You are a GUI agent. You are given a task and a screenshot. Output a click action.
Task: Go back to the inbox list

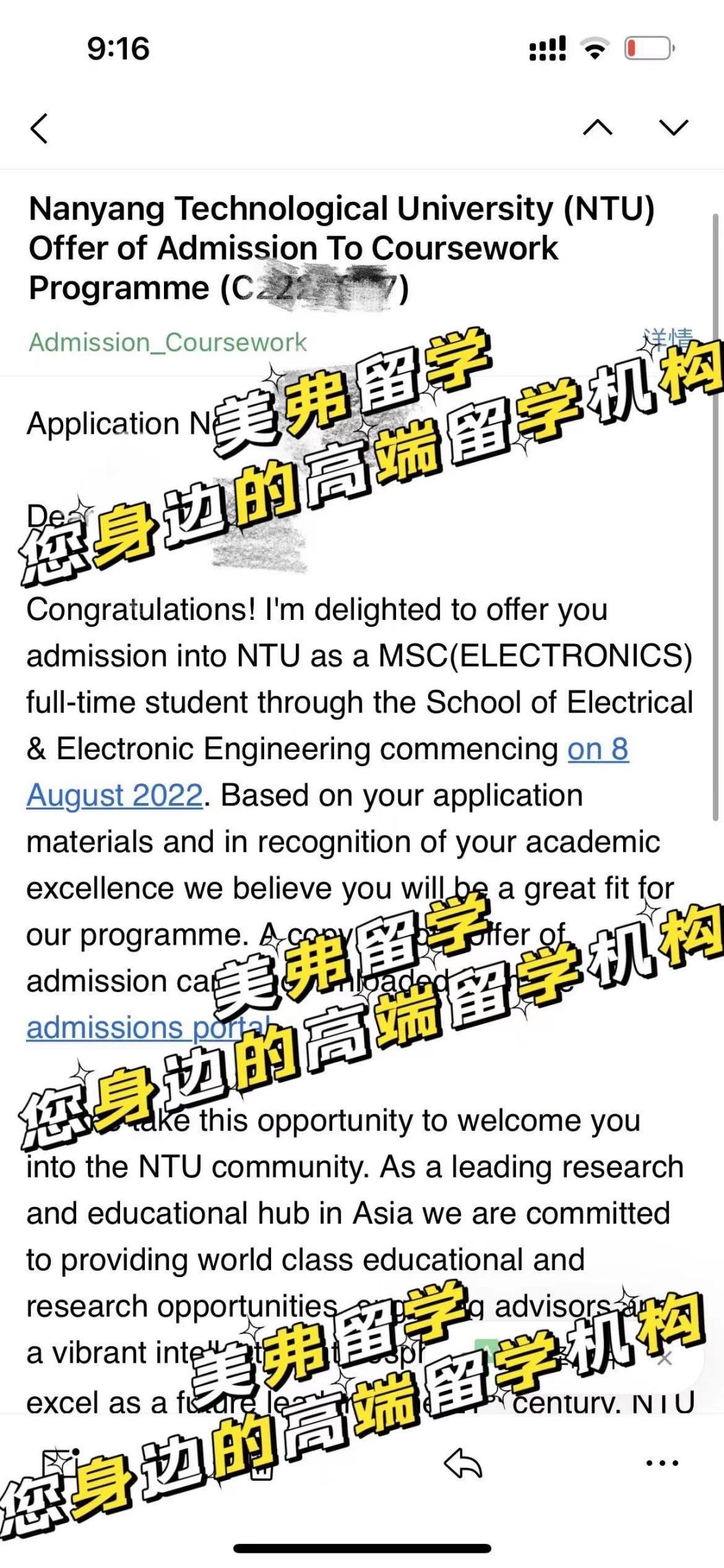[40, 128]
